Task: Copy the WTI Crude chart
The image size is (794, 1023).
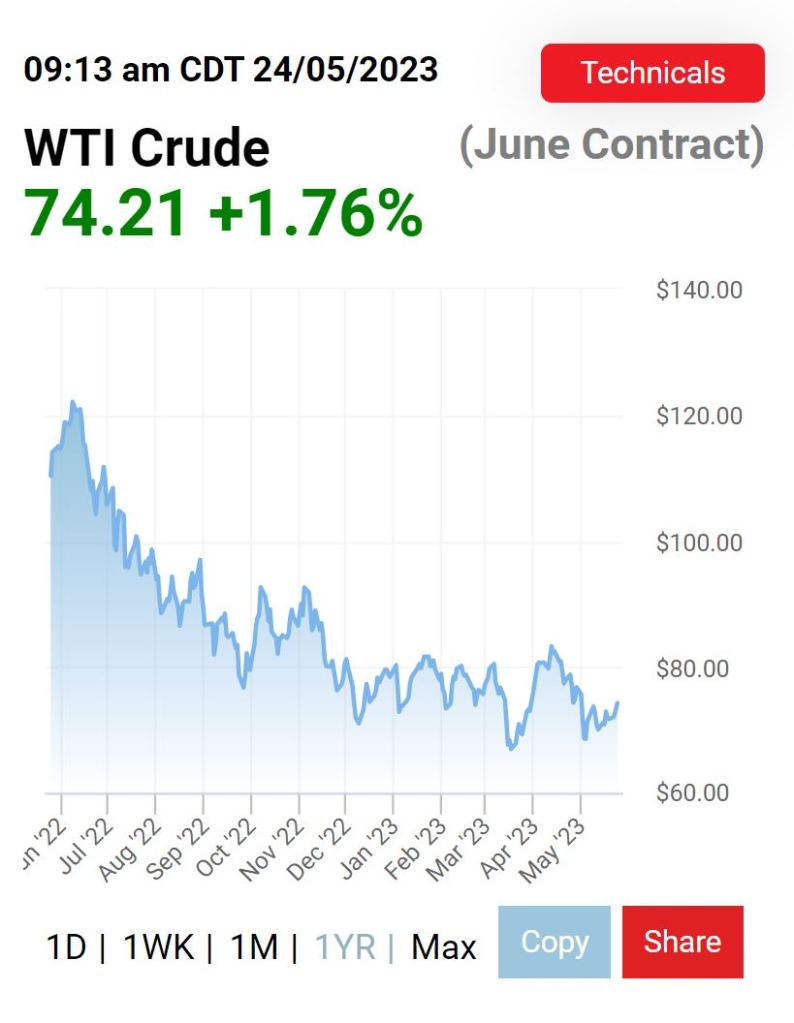Action: coord(554,942)
